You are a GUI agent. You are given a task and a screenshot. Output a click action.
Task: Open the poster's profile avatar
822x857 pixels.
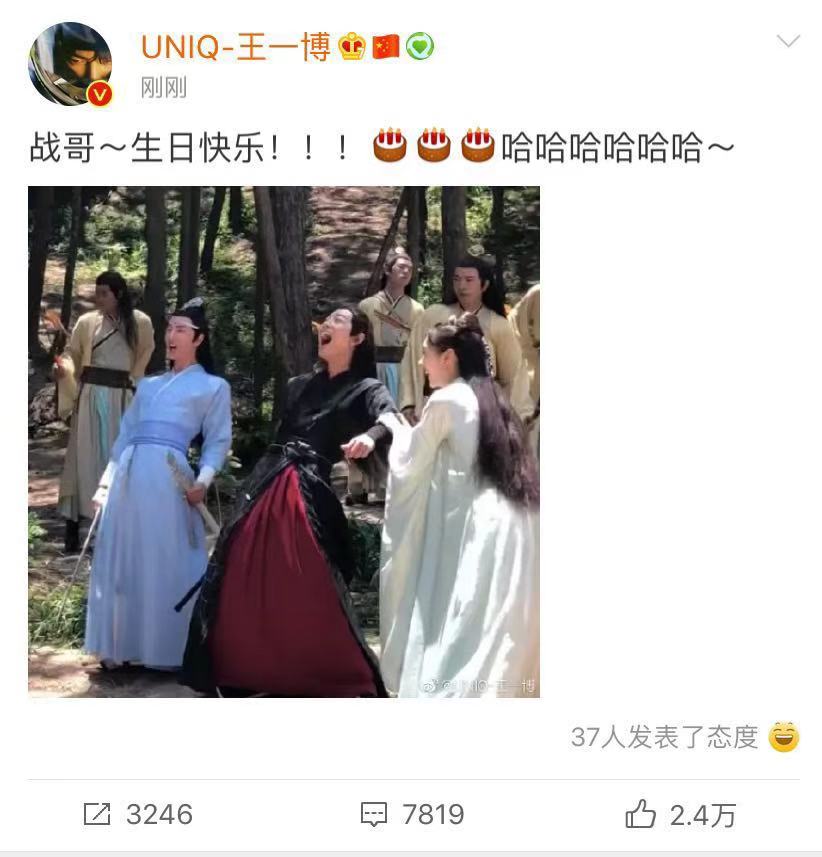tap(69, 65)
